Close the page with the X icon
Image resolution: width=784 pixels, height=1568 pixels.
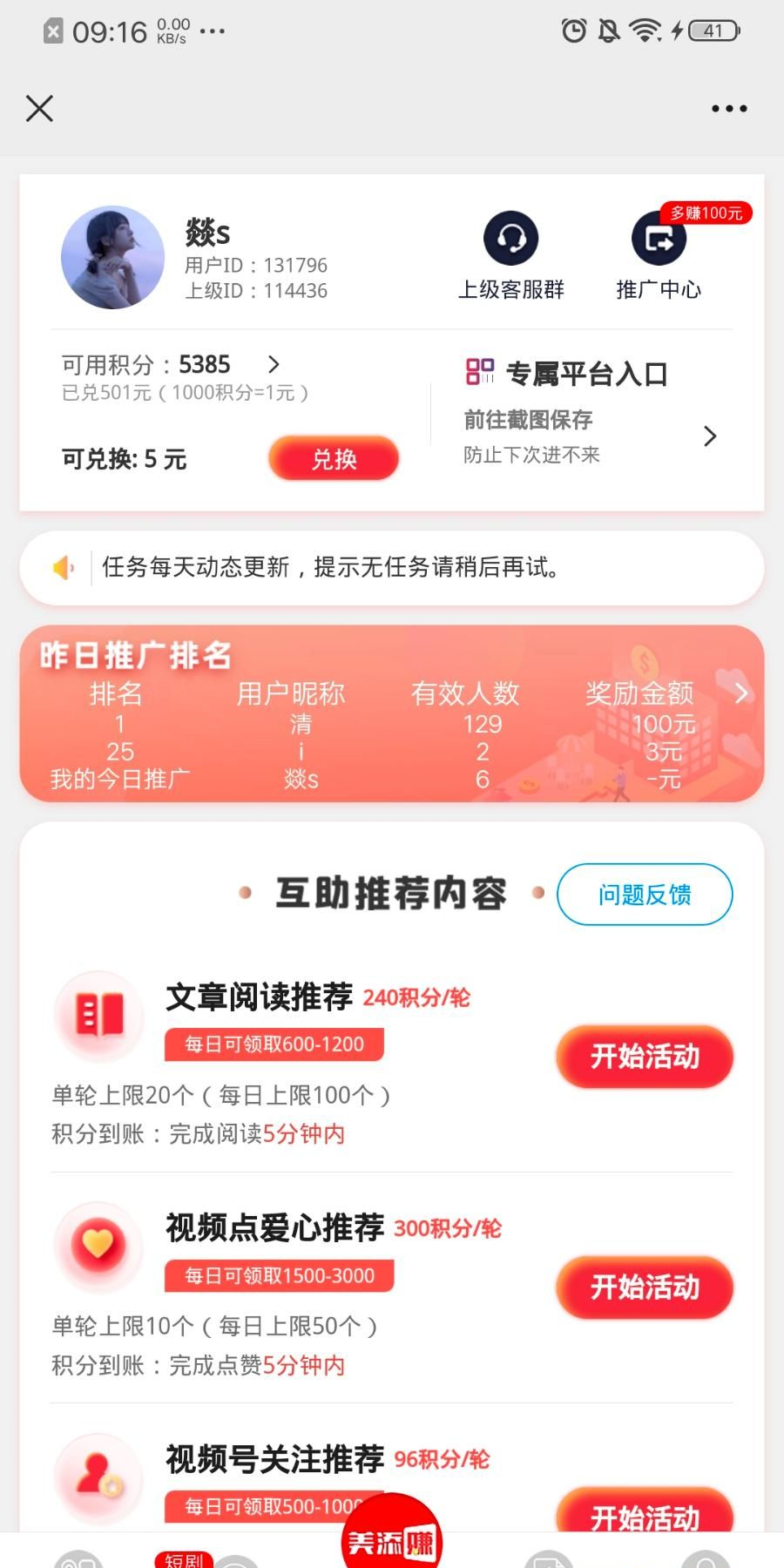click(39, 109)
